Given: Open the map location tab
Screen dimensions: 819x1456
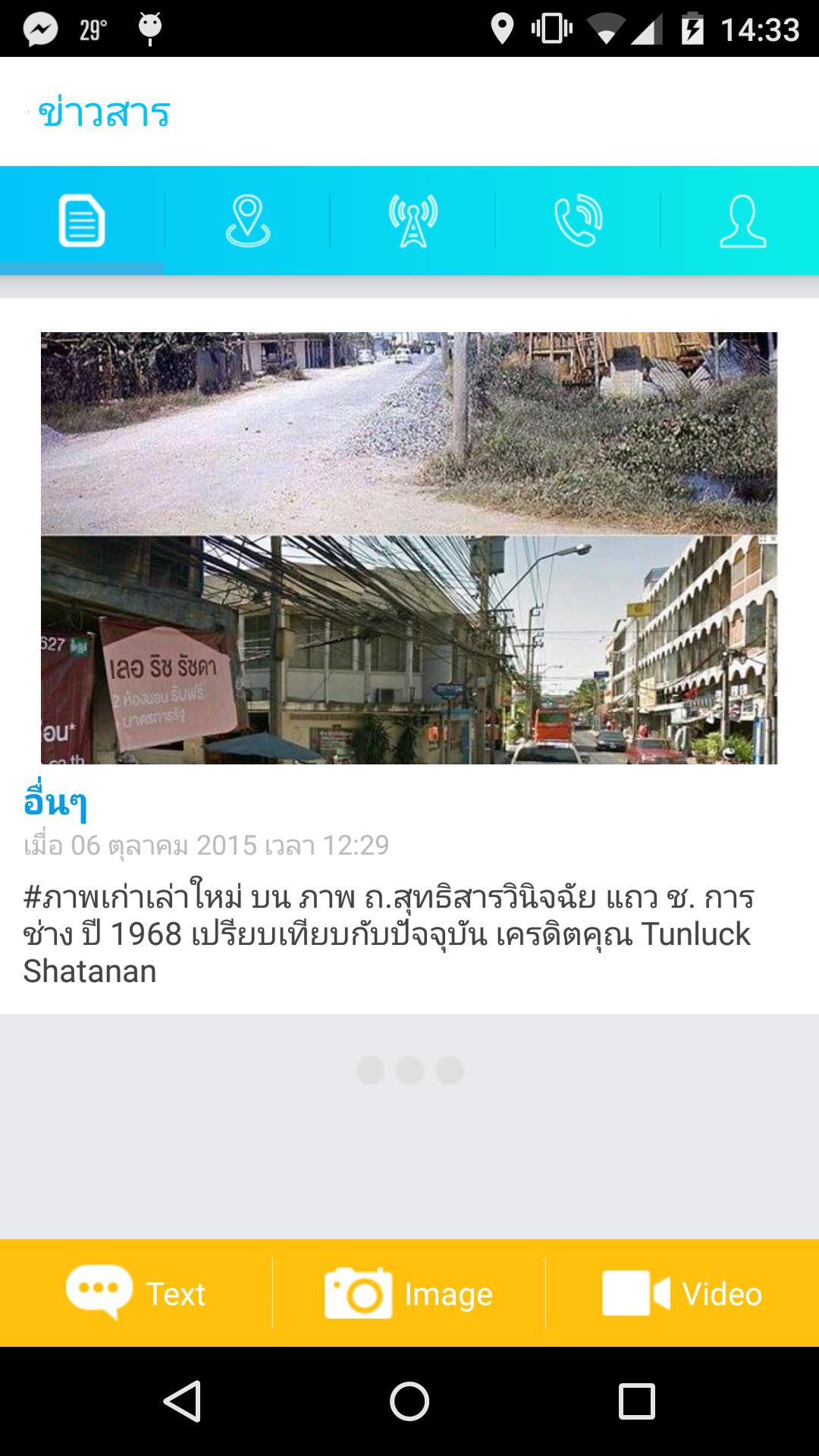Looking at the screenshot, I should (x=247, y=221).
